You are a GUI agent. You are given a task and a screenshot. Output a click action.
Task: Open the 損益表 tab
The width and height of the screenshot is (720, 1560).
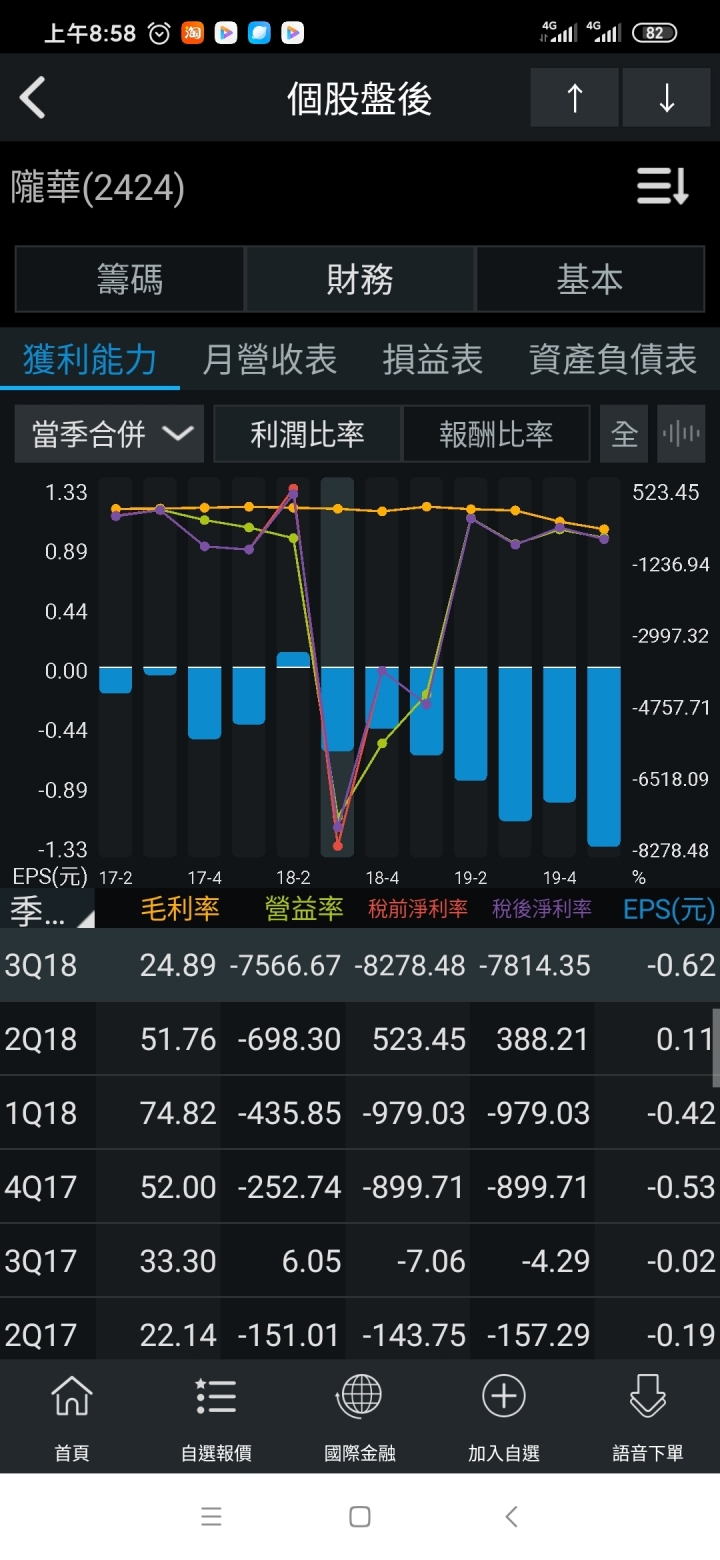pyautogui.click(x=433, y=359)
